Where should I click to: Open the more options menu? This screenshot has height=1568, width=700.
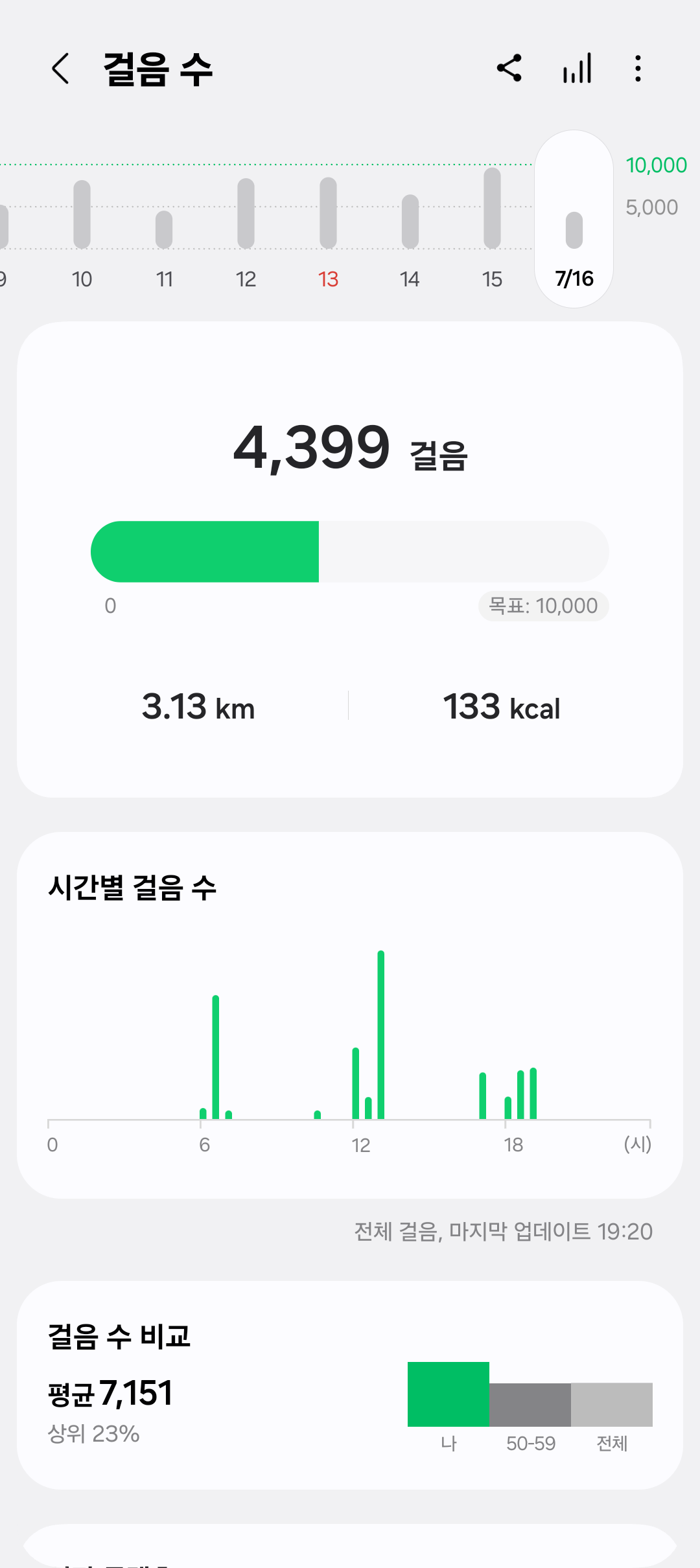coord(638,69)
